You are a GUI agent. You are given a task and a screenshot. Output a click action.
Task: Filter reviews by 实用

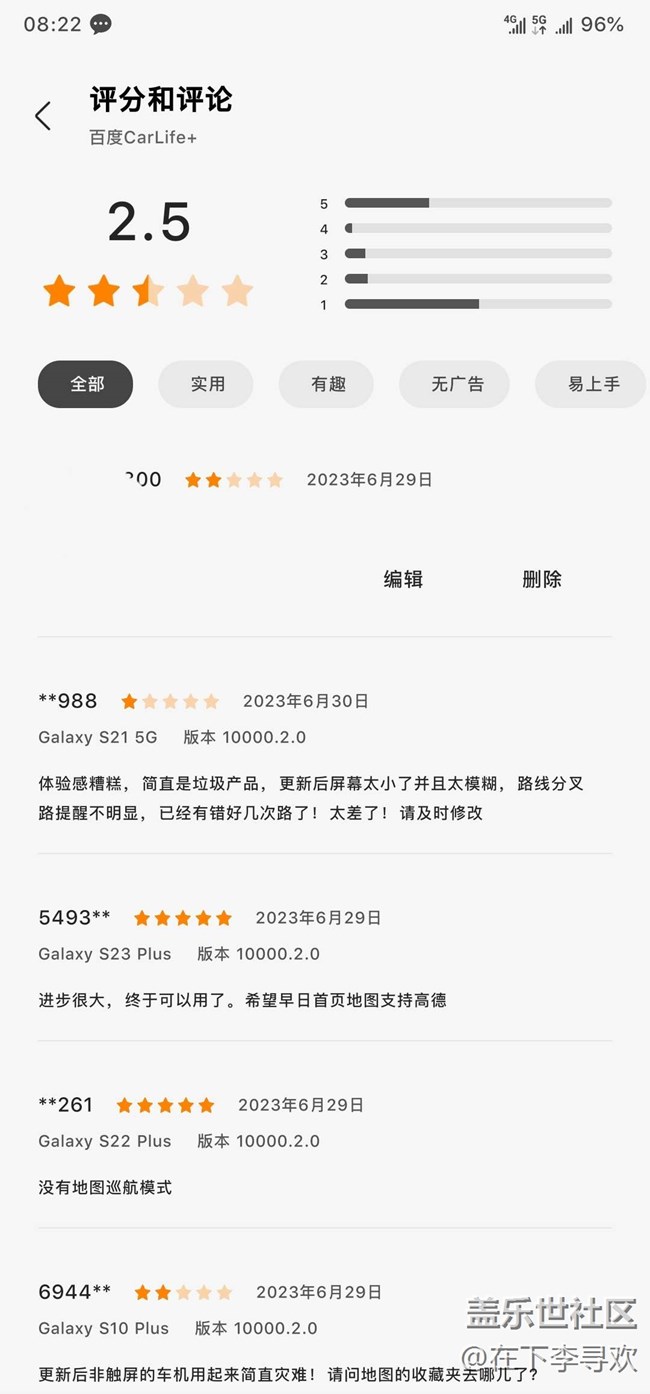coord(207,384)
